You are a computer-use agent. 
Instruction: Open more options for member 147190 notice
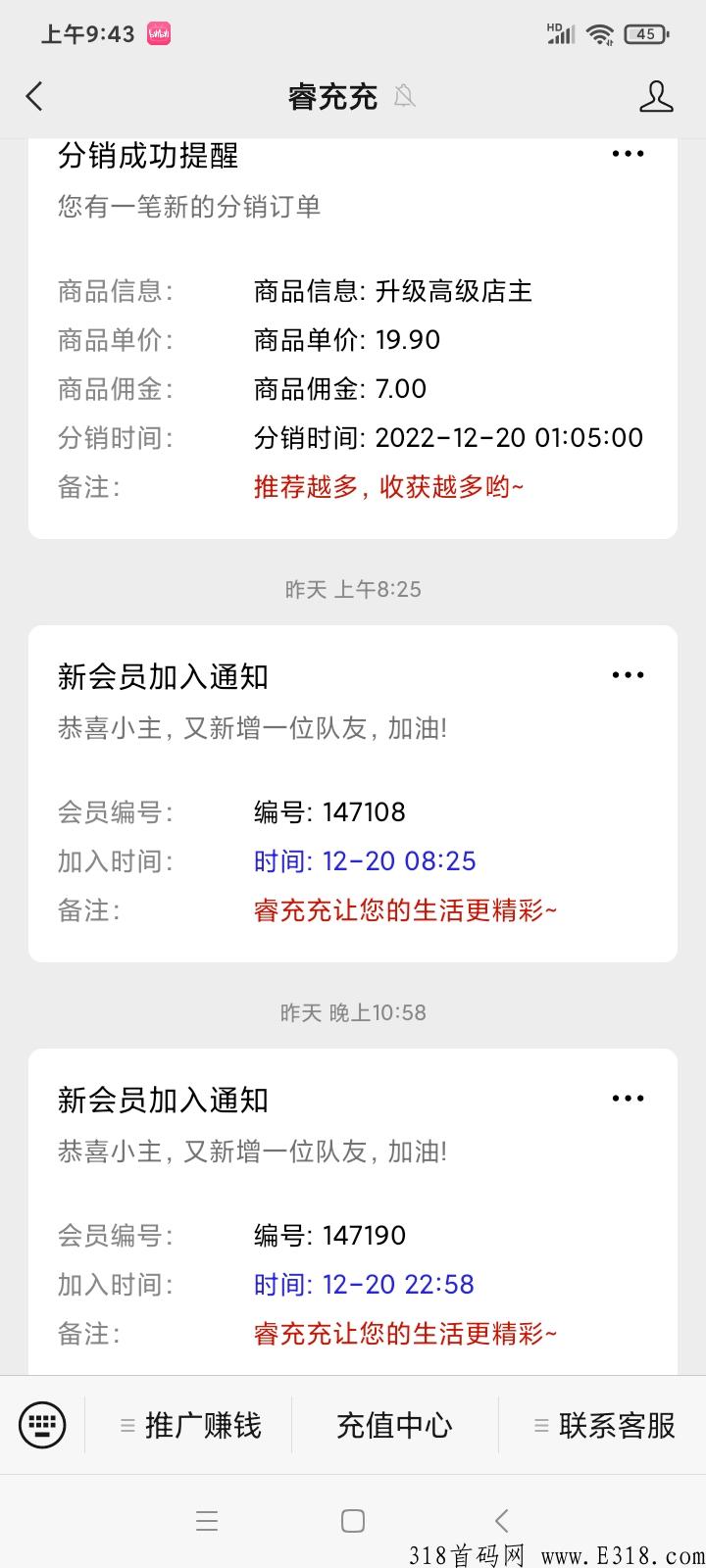click(628, 1099)
